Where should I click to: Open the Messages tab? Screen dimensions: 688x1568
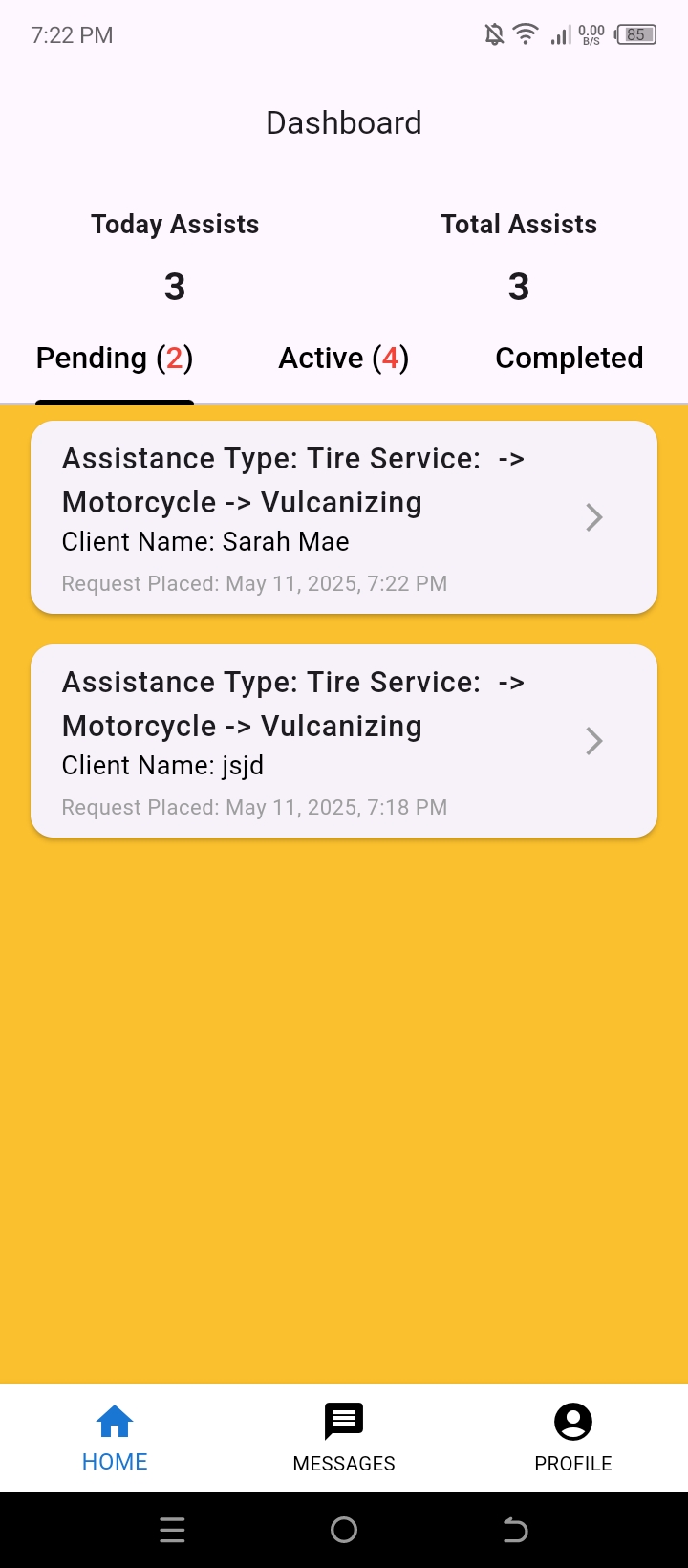pos(344,1437)
